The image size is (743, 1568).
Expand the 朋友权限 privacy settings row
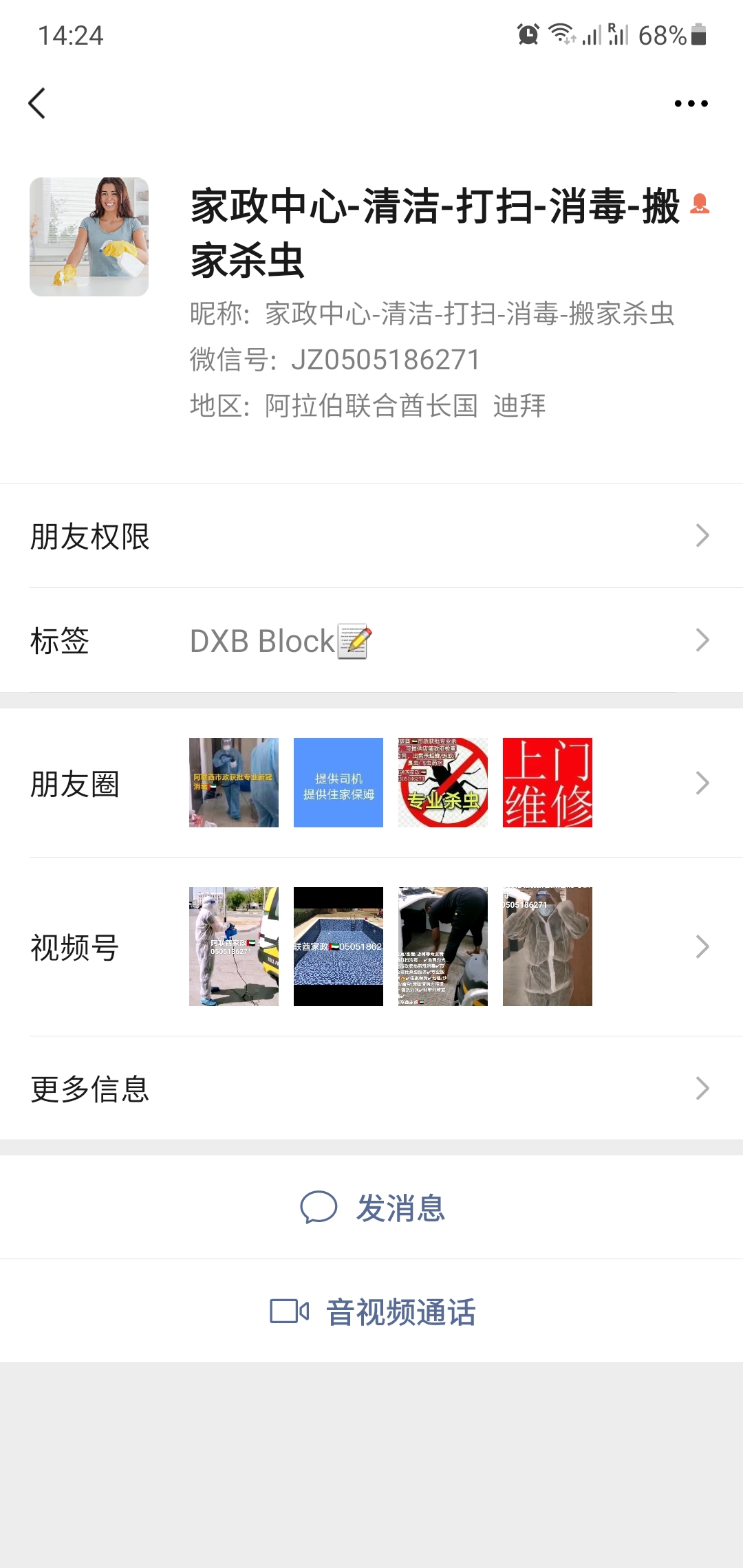point(371,536)
